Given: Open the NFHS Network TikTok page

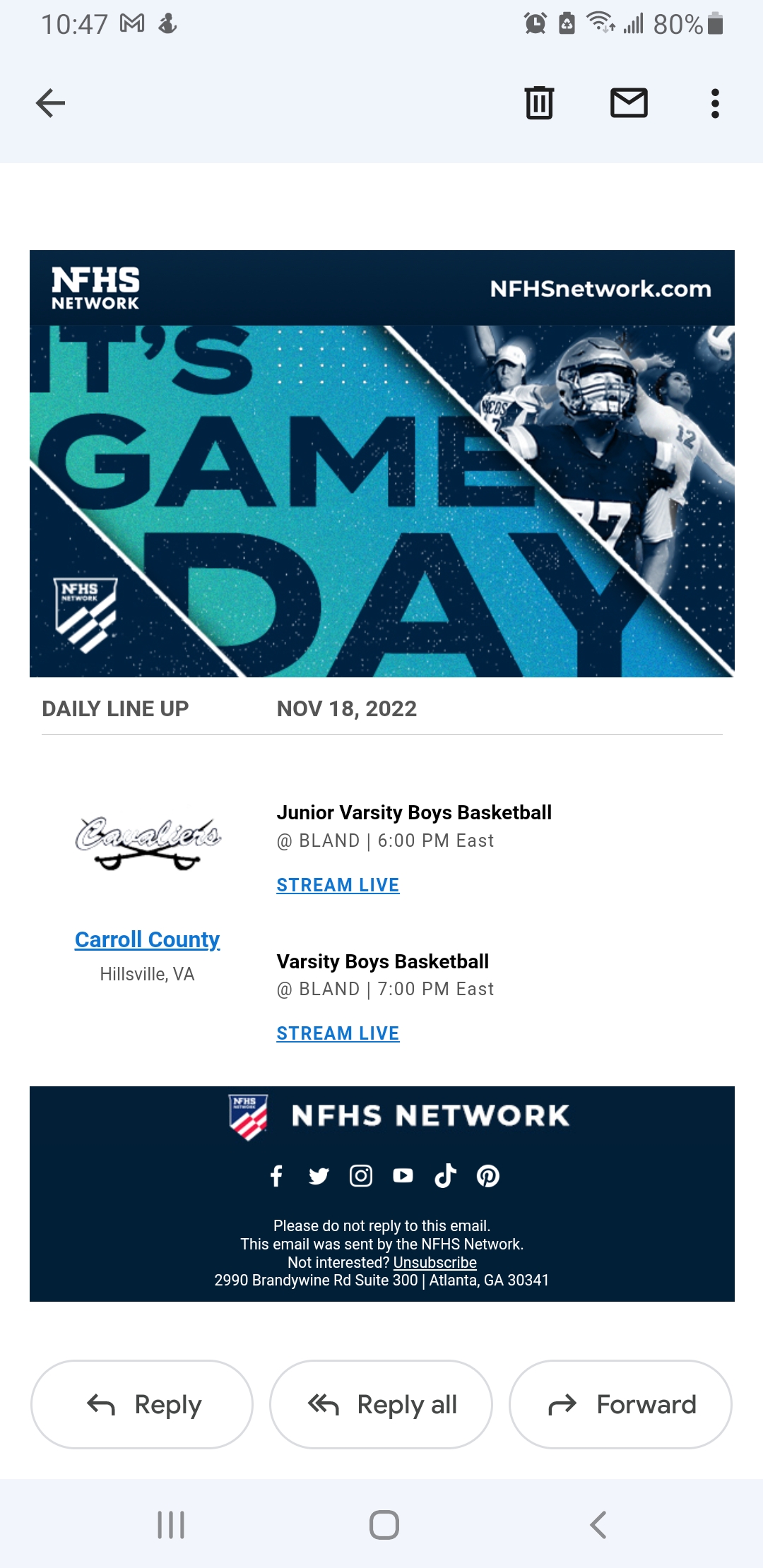Looking at the screenshot, I should pos(445,1176).
